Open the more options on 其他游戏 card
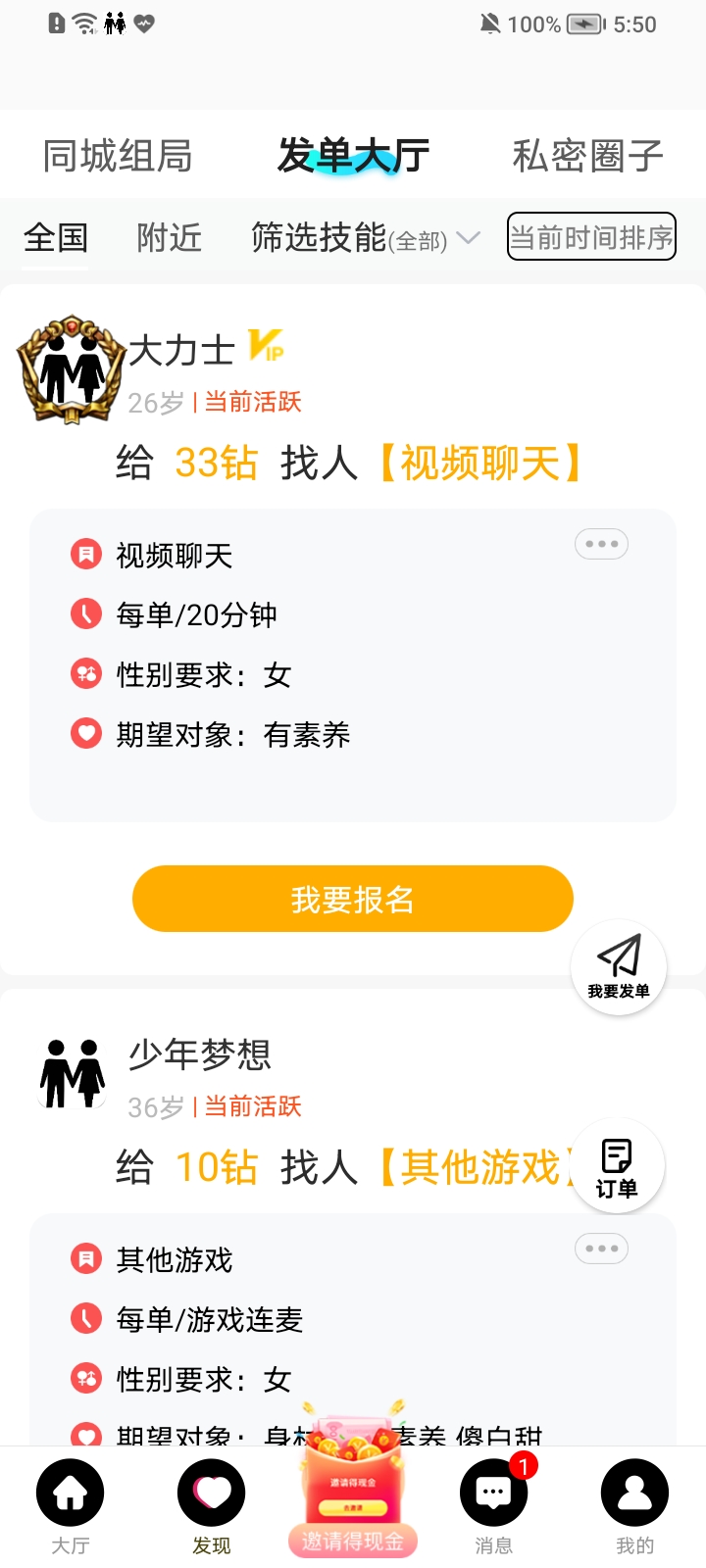The image size is (706, 1568). point(601,1249)
